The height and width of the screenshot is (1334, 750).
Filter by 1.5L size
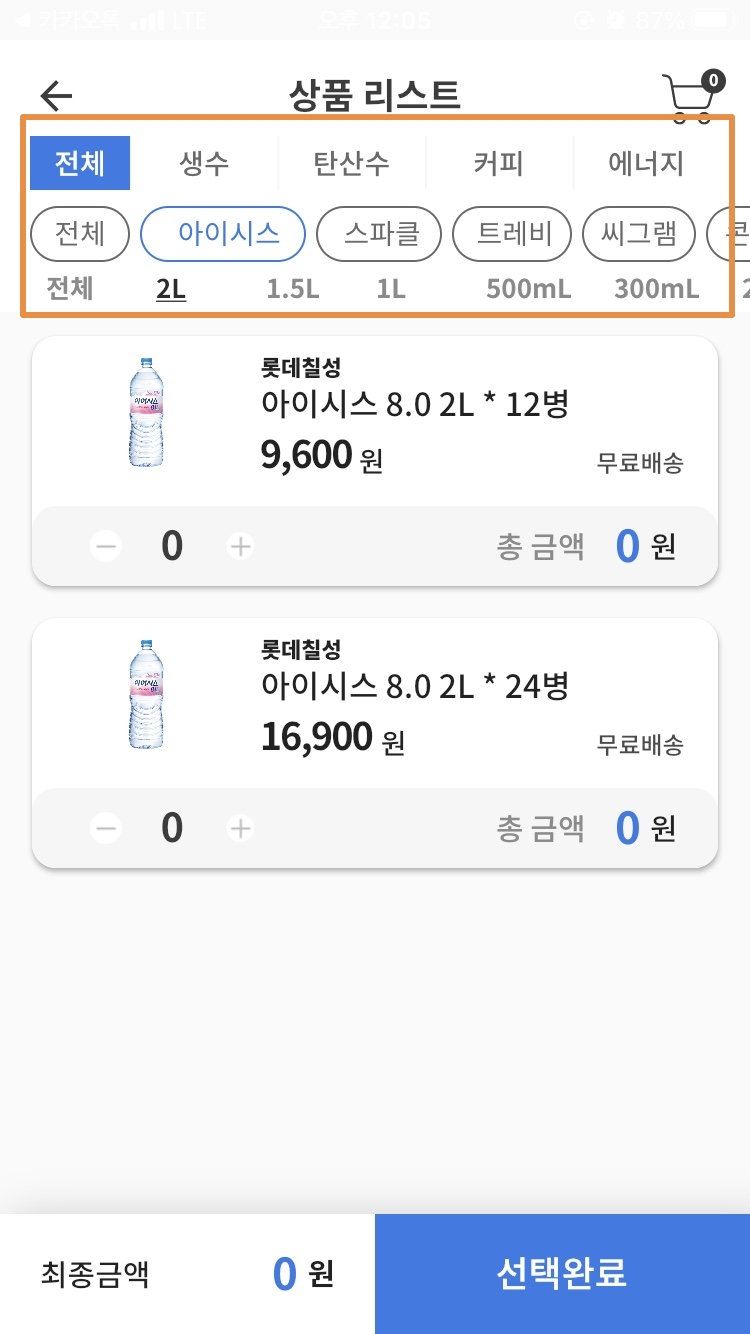[292, 289]
